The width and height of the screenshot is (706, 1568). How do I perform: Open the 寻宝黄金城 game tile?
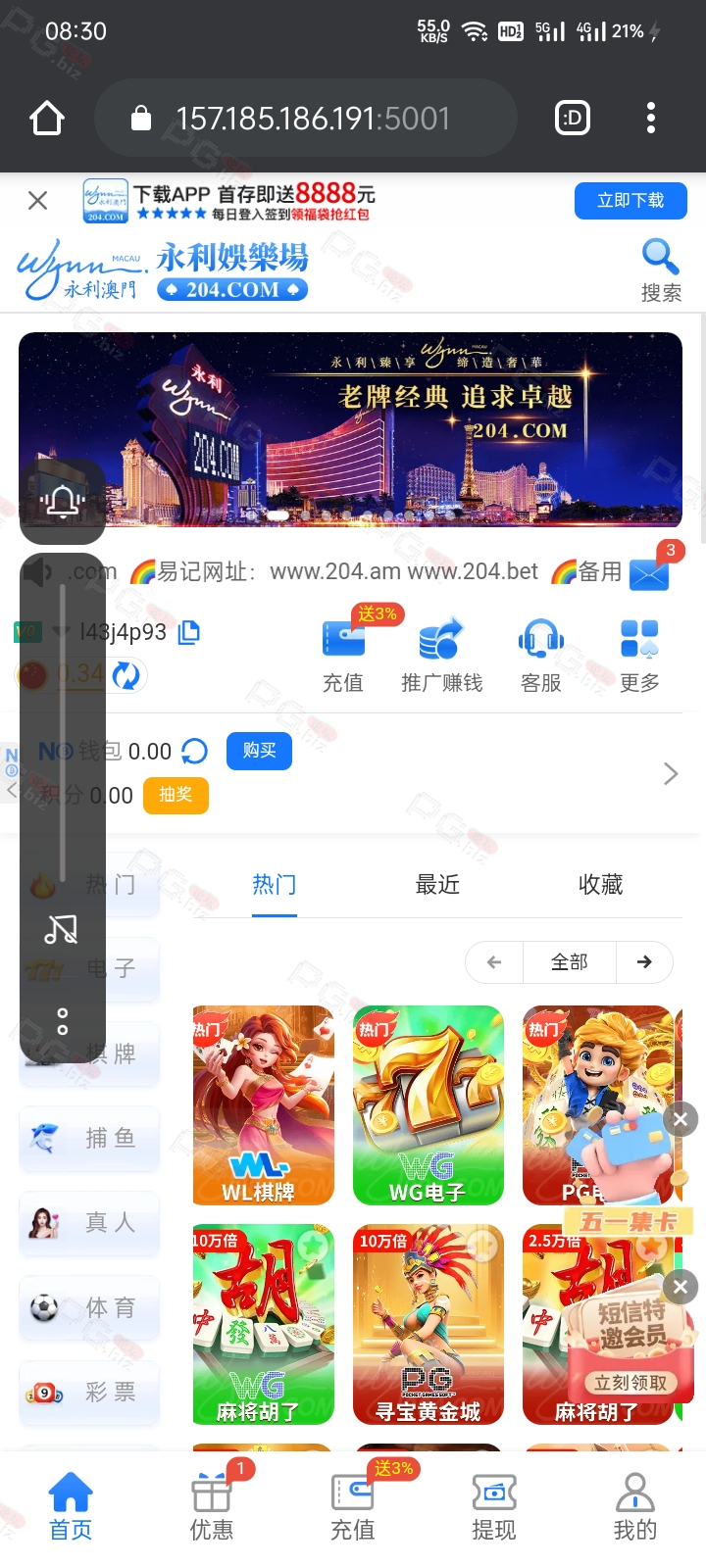[429, 1325]
